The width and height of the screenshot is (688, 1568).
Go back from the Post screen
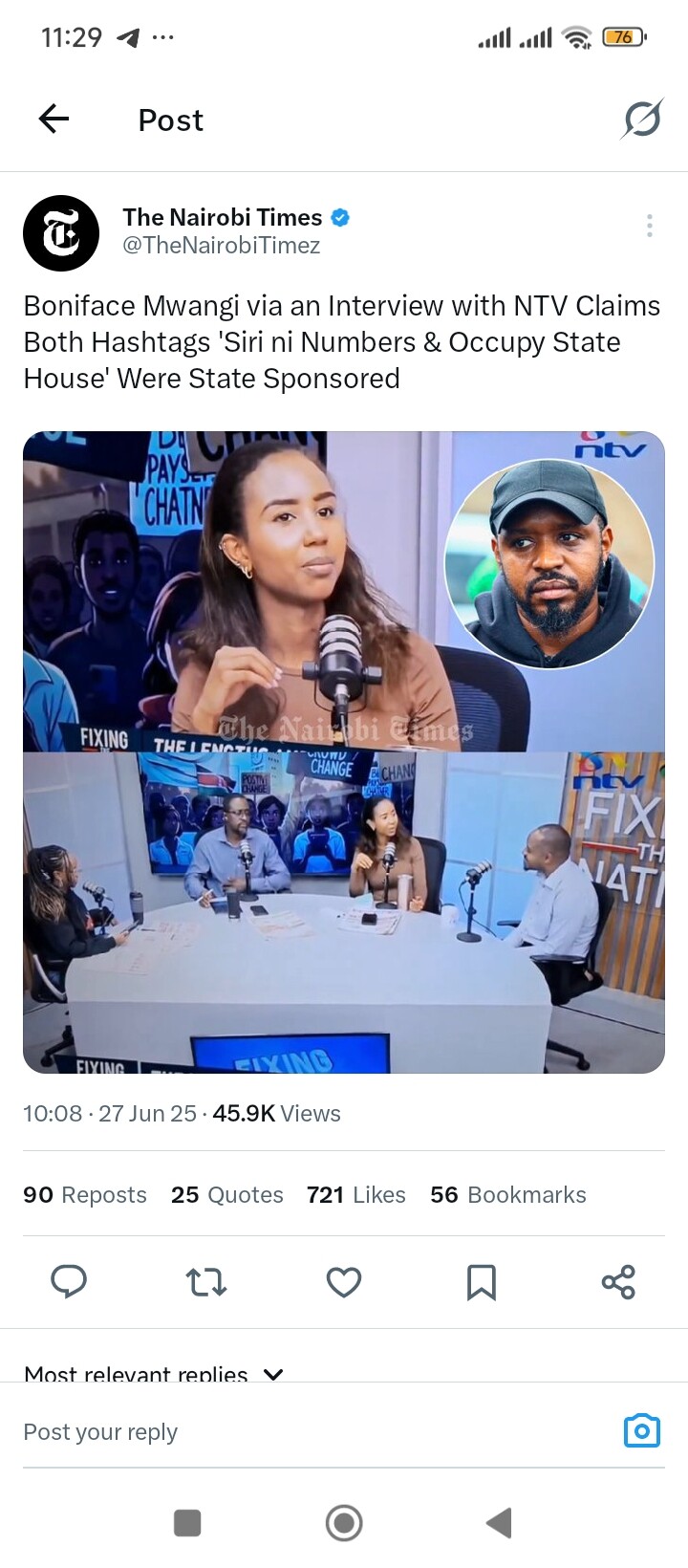pos(54,119)
